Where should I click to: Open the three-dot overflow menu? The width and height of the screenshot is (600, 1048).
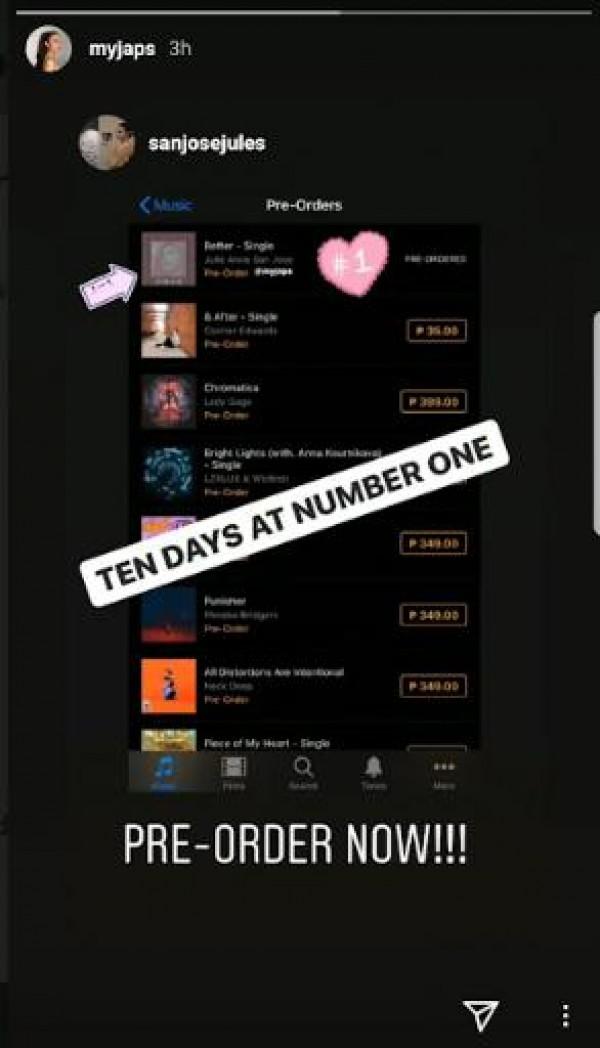tap(565, 1016)
